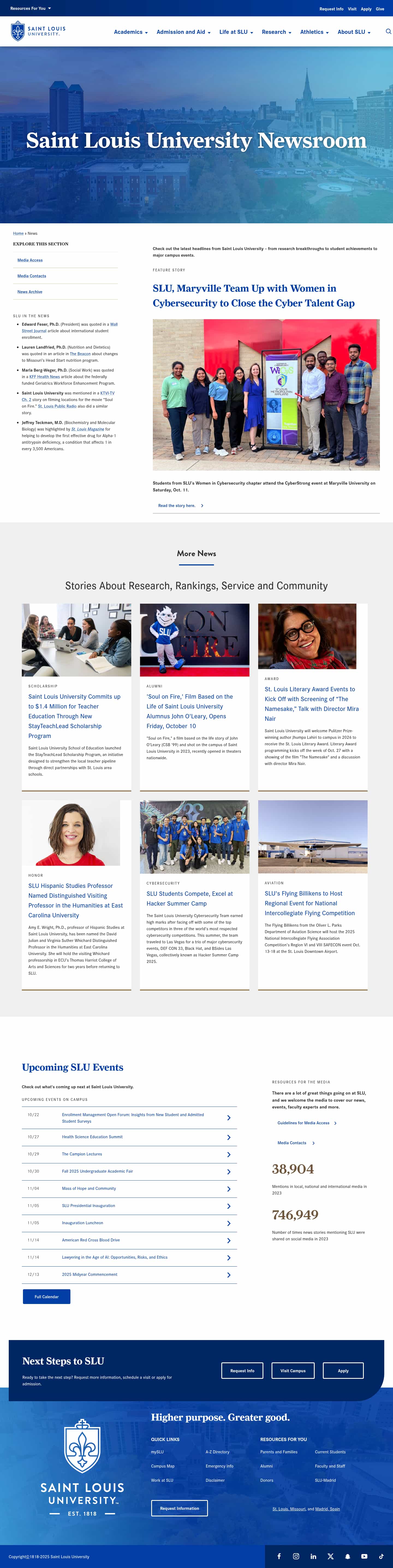Expand the Resources For You dropdown
The width and height of the screenshot is (393, 1568).
tap(30, 8)
